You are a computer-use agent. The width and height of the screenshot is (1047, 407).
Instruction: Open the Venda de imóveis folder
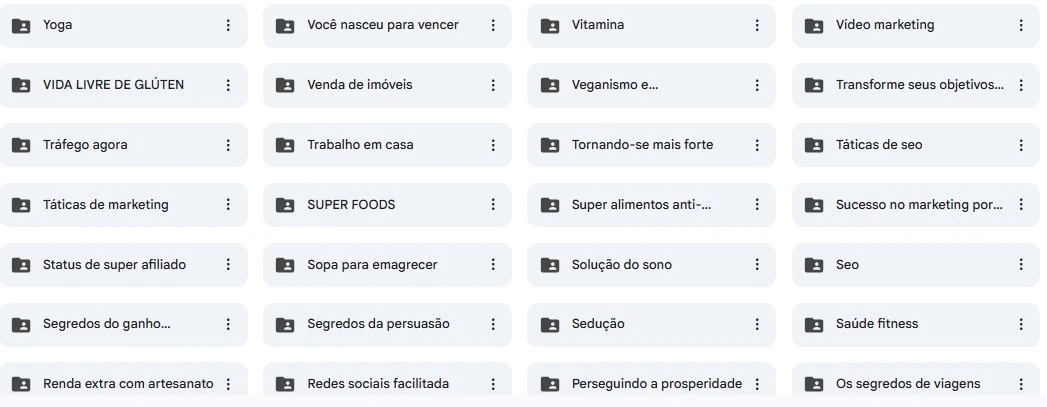coord(359,85)
